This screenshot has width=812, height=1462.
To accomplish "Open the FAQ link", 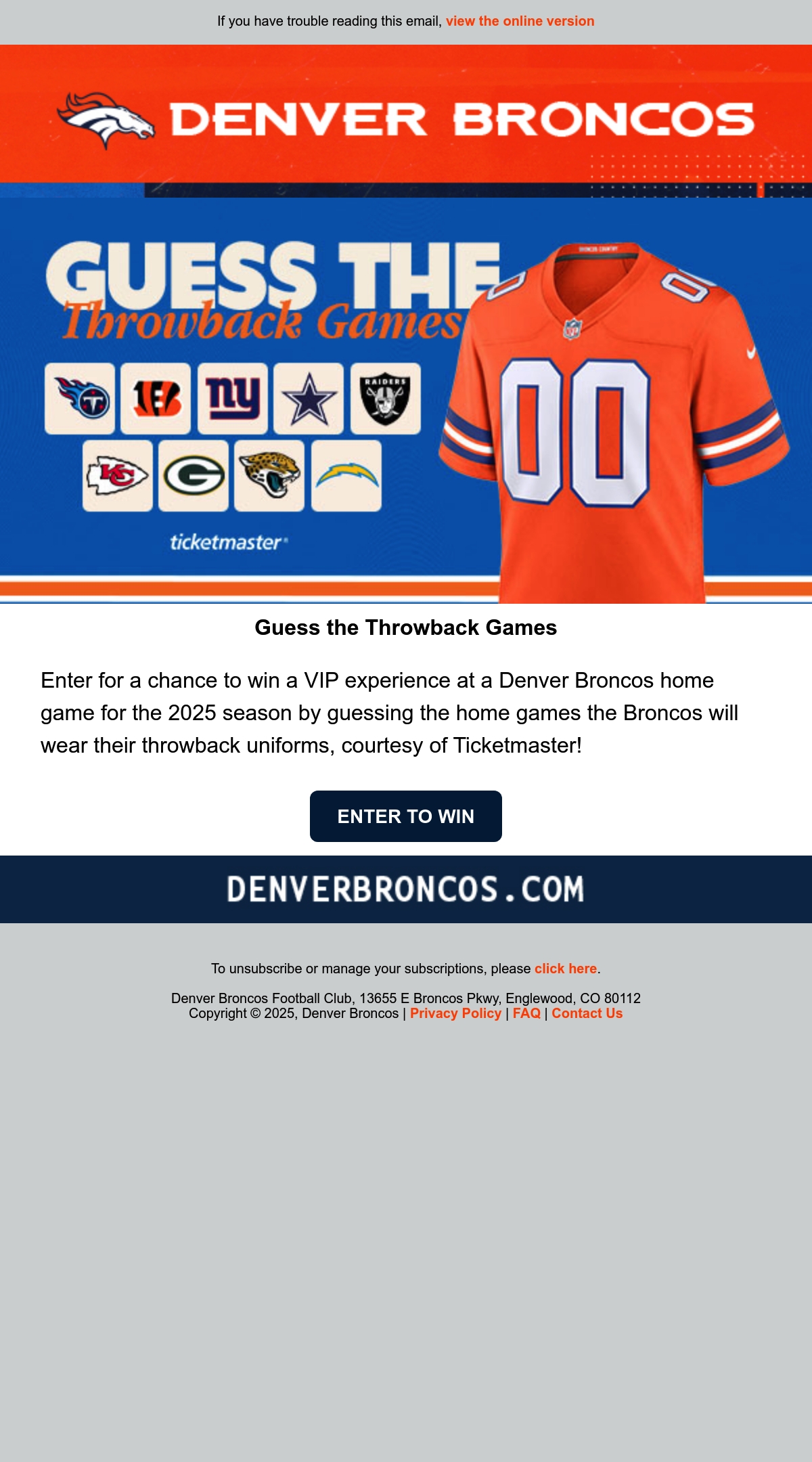I will click(x=526, y=1013).
